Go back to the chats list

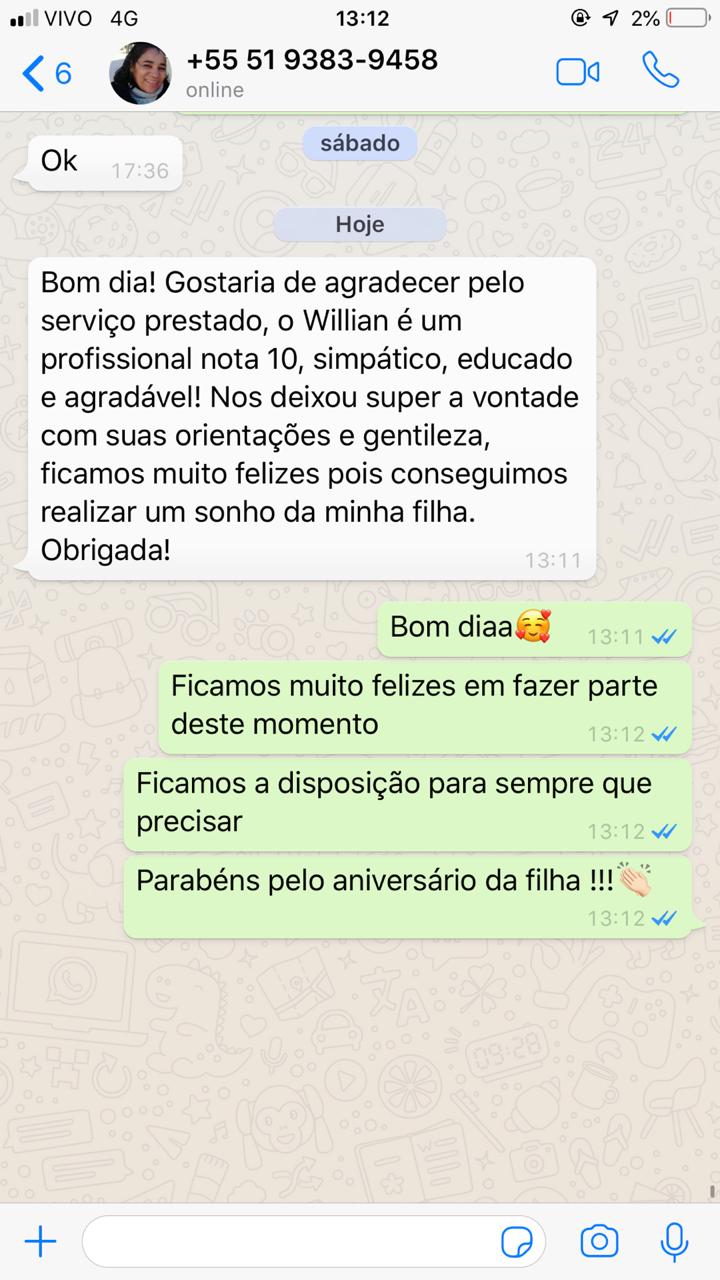pos(45,73)
